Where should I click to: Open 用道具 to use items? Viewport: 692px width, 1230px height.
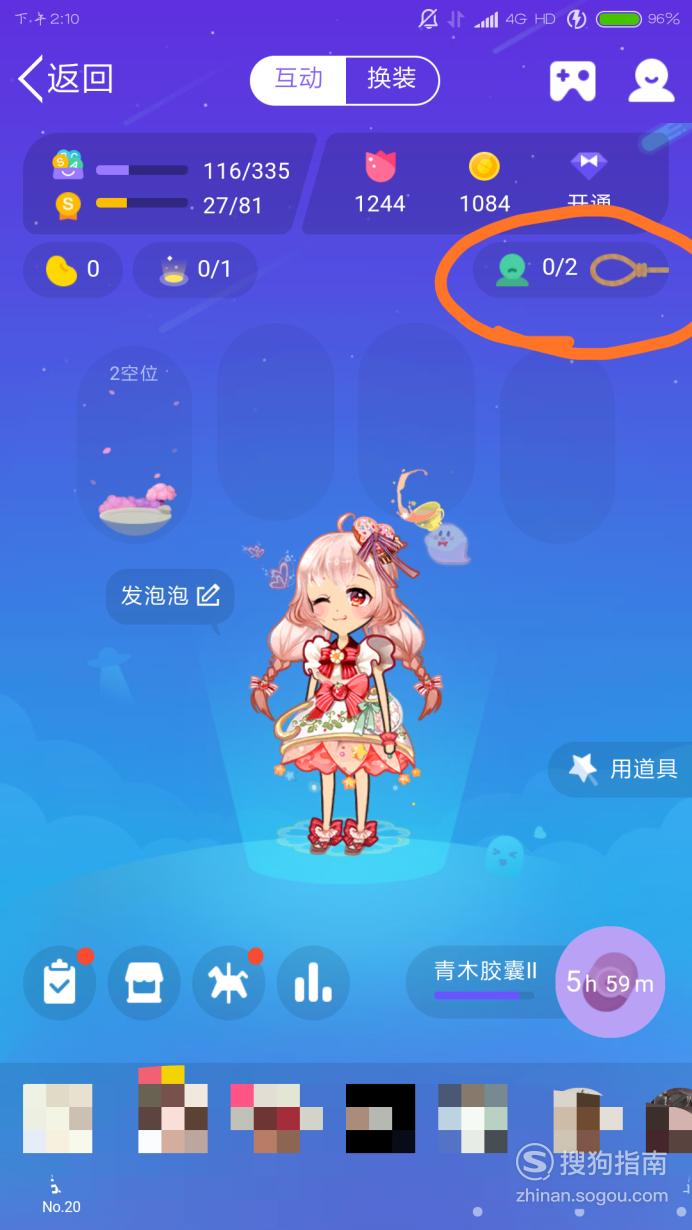tap(625, 768)
